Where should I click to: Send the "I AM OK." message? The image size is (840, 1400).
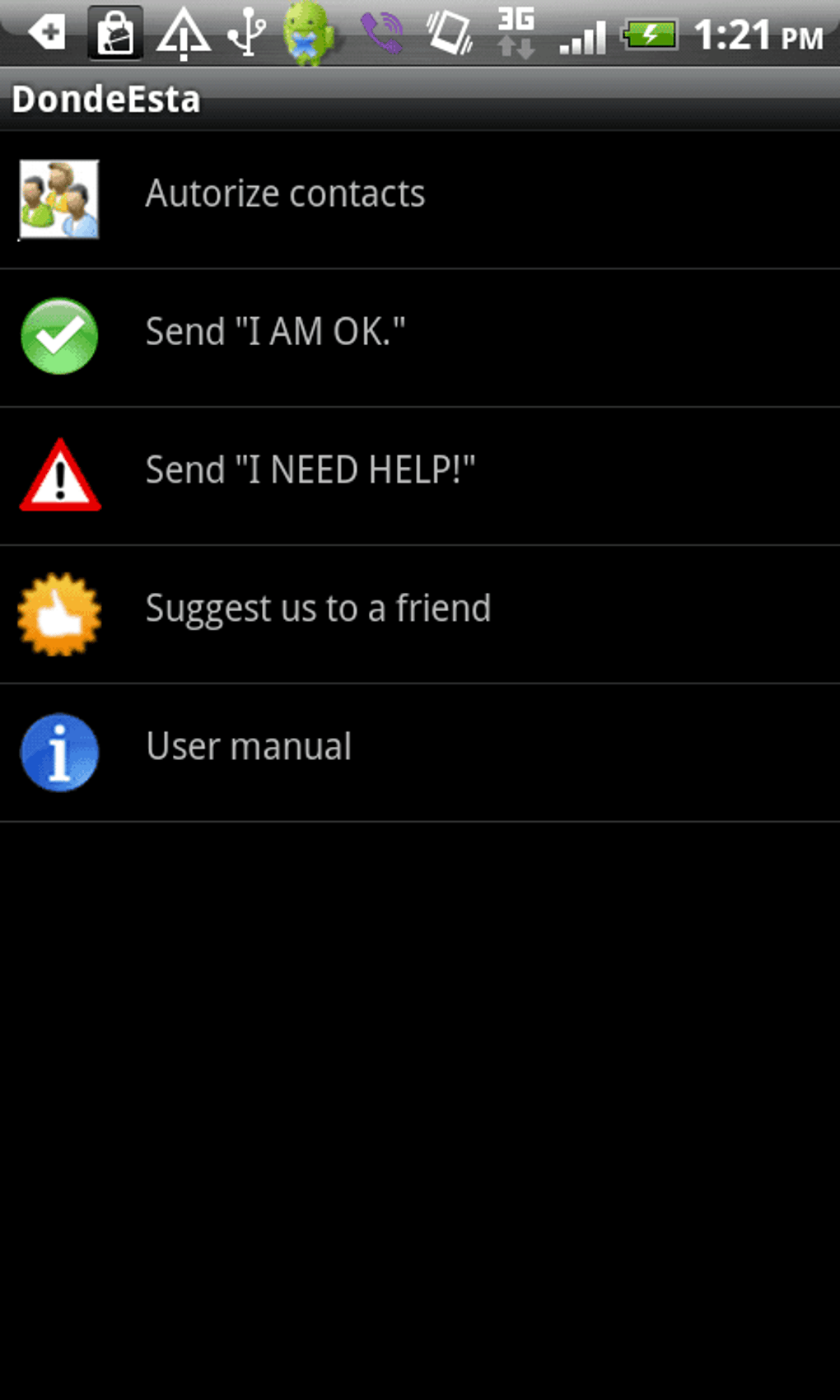[x=420, y=338]
